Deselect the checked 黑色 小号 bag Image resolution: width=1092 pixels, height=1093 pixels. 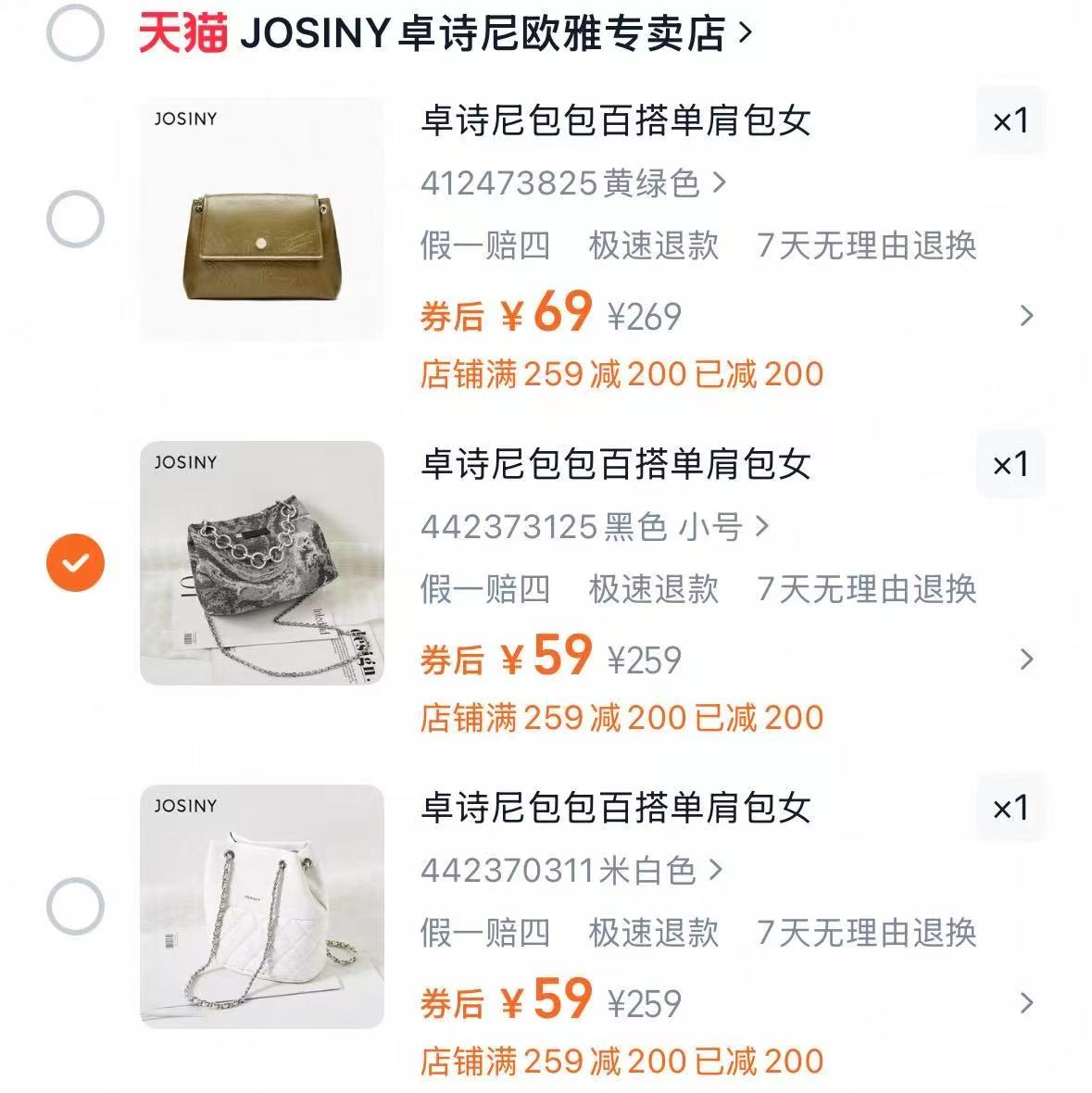tap(73, 563)
